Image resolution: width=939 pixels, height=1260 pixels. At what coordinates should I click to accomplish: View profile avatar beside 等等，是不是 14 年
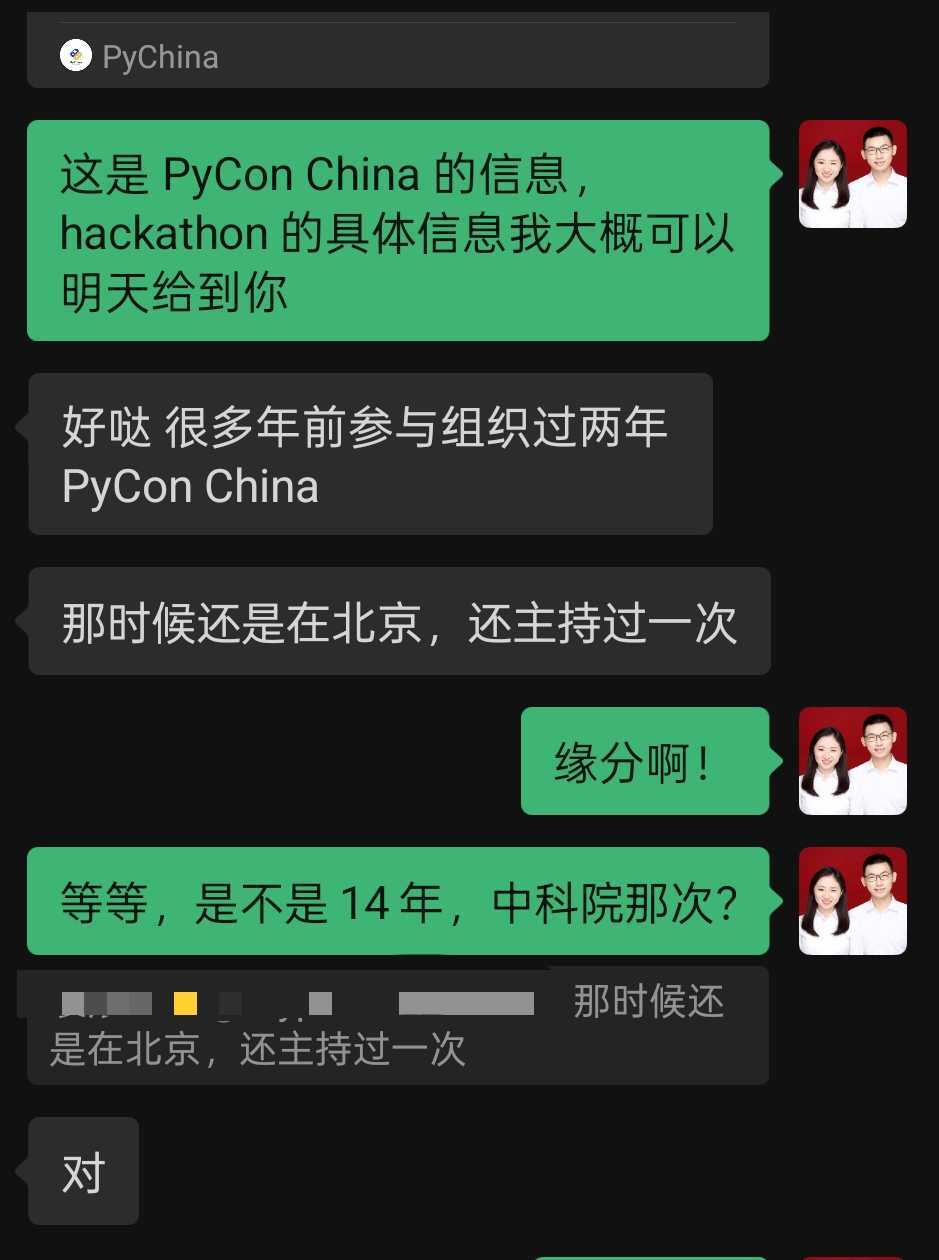tap(852, 901)
